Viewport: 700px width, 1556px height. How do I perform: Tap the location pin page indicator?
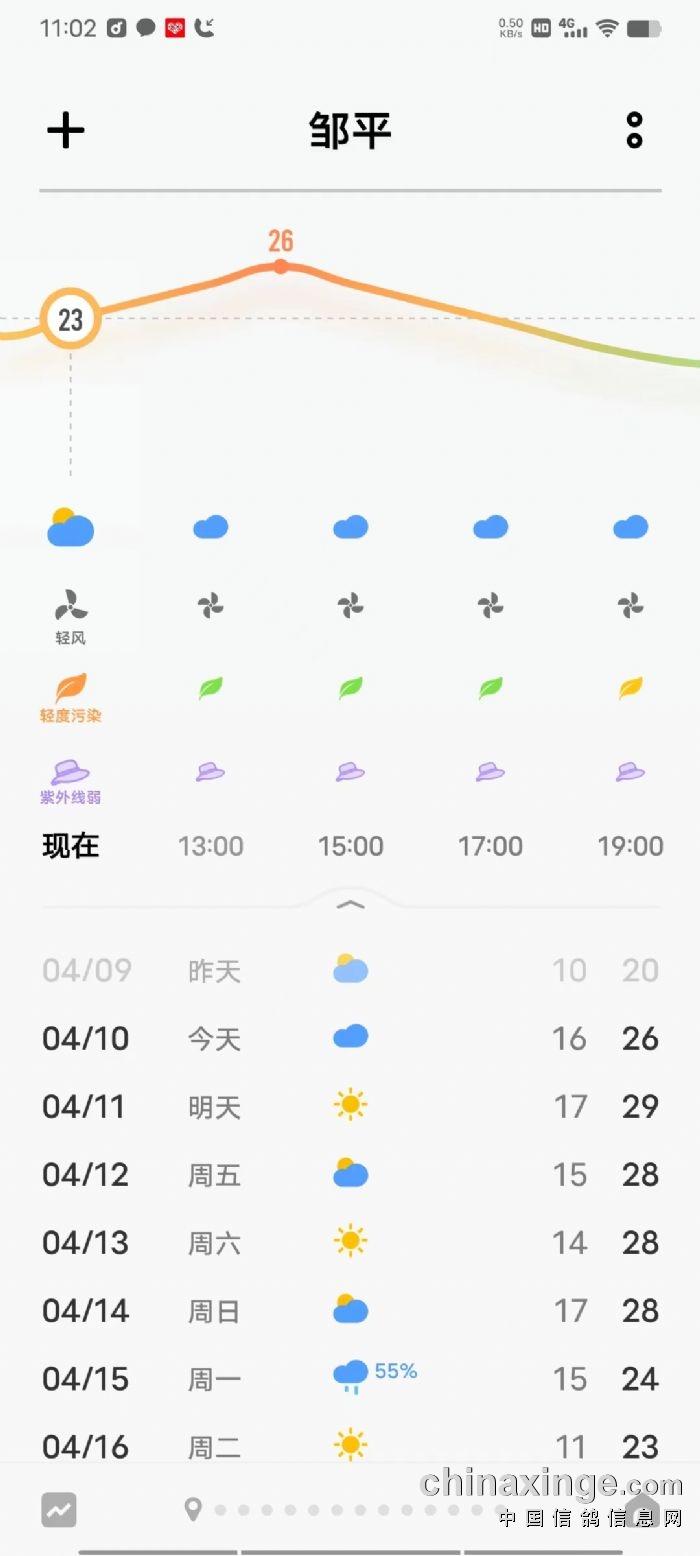point(193,1510)
